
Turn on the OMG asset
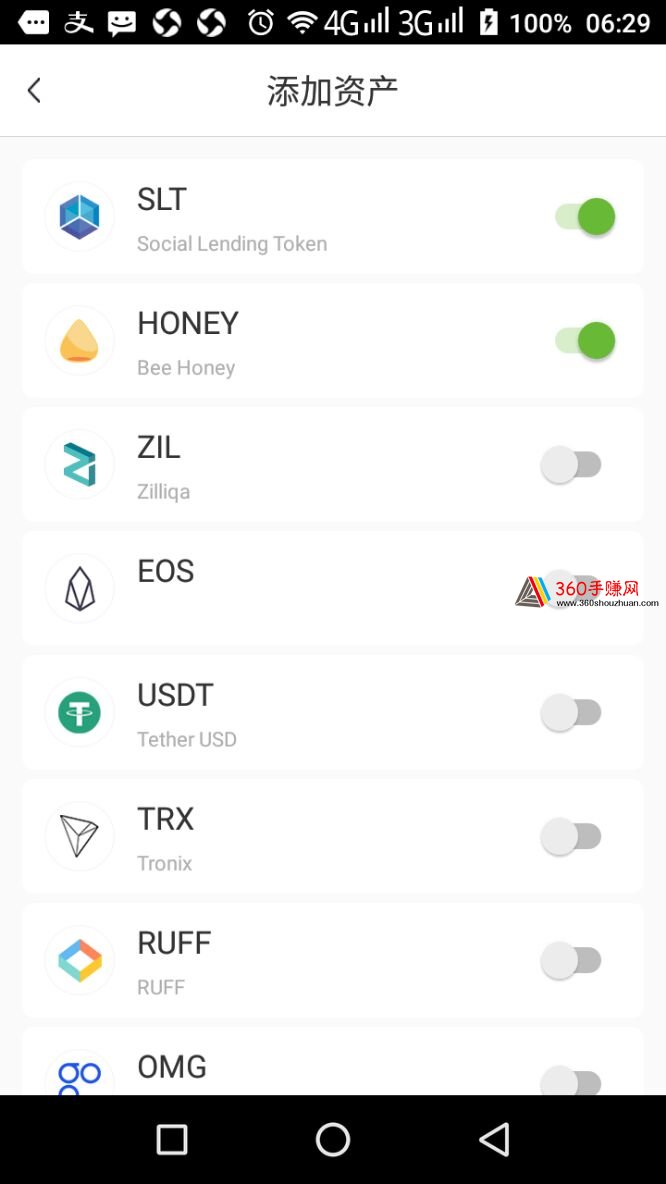(x=571, y=1081)
